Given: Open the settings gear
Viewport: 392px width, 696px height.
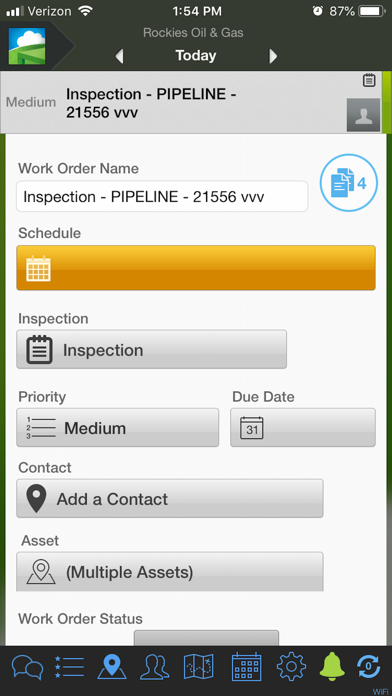Looking at the screenshot, I should point(291,667).
